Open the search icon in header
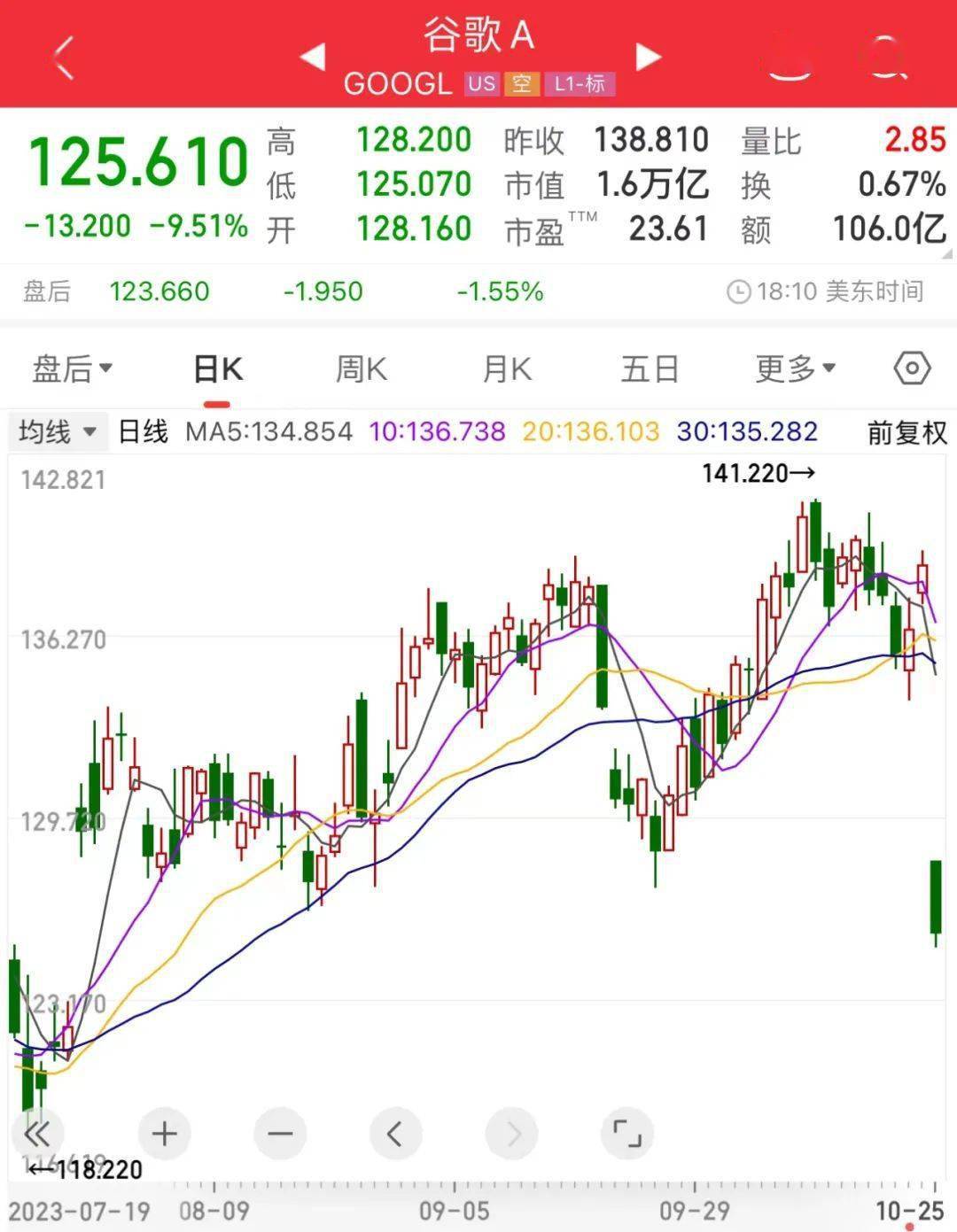This screenshot has height=1232, width=957. (x=884, y=58)
